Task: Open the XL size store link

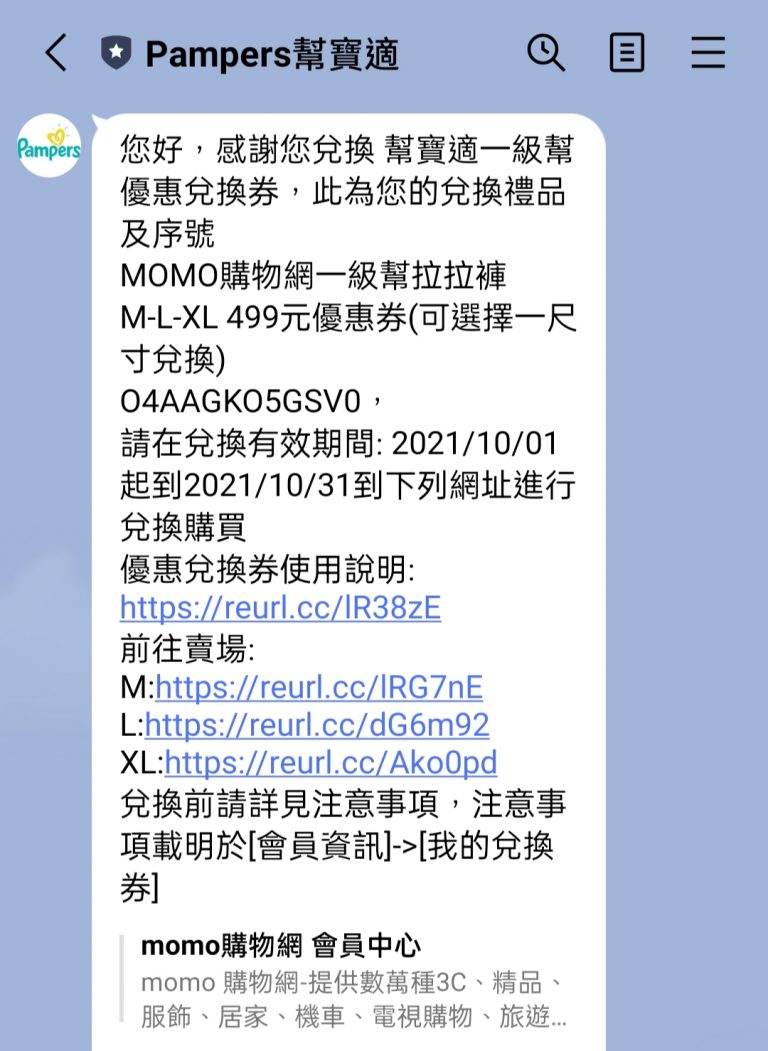Action: [330, 764]
